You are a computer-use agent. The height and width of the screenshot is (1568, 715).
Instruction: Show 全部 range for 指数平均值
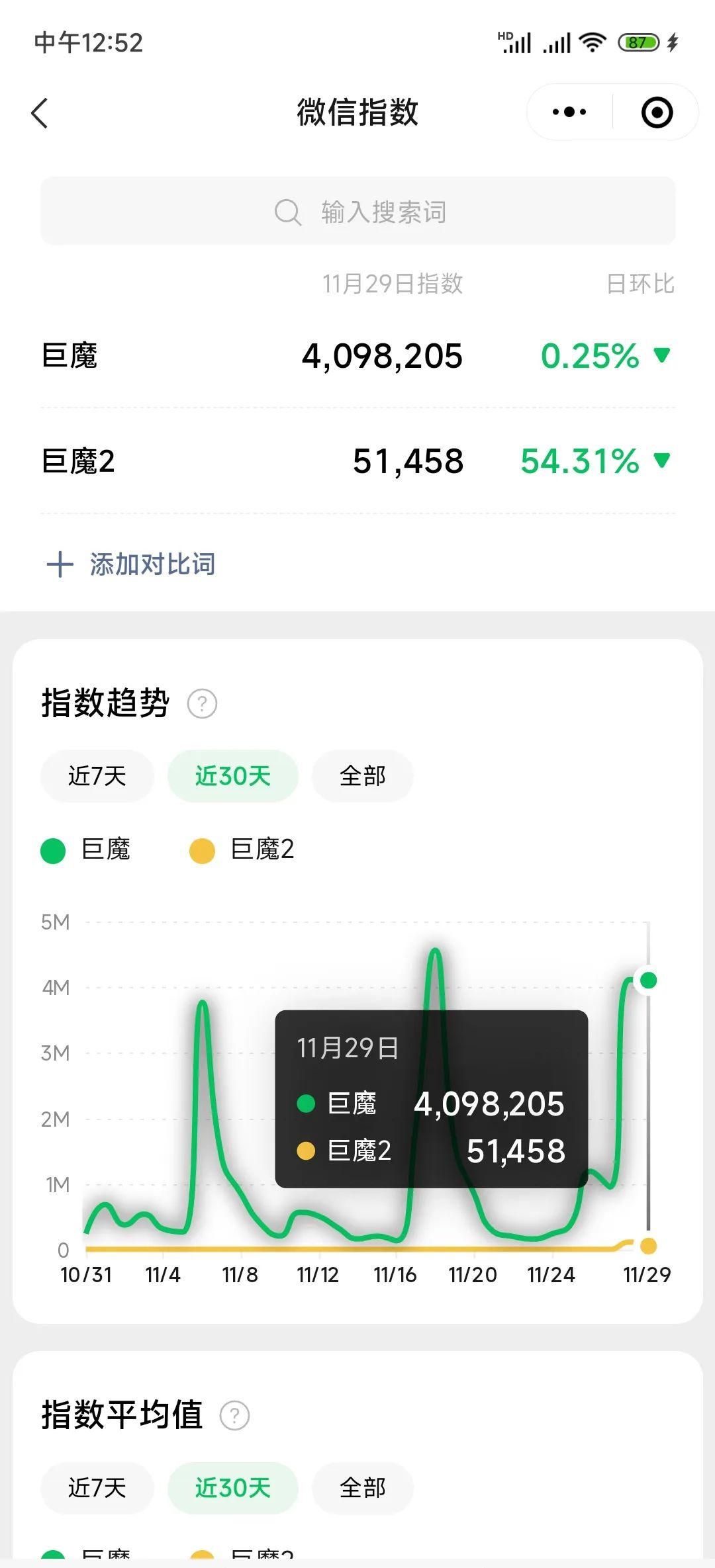coord(362,1488)
